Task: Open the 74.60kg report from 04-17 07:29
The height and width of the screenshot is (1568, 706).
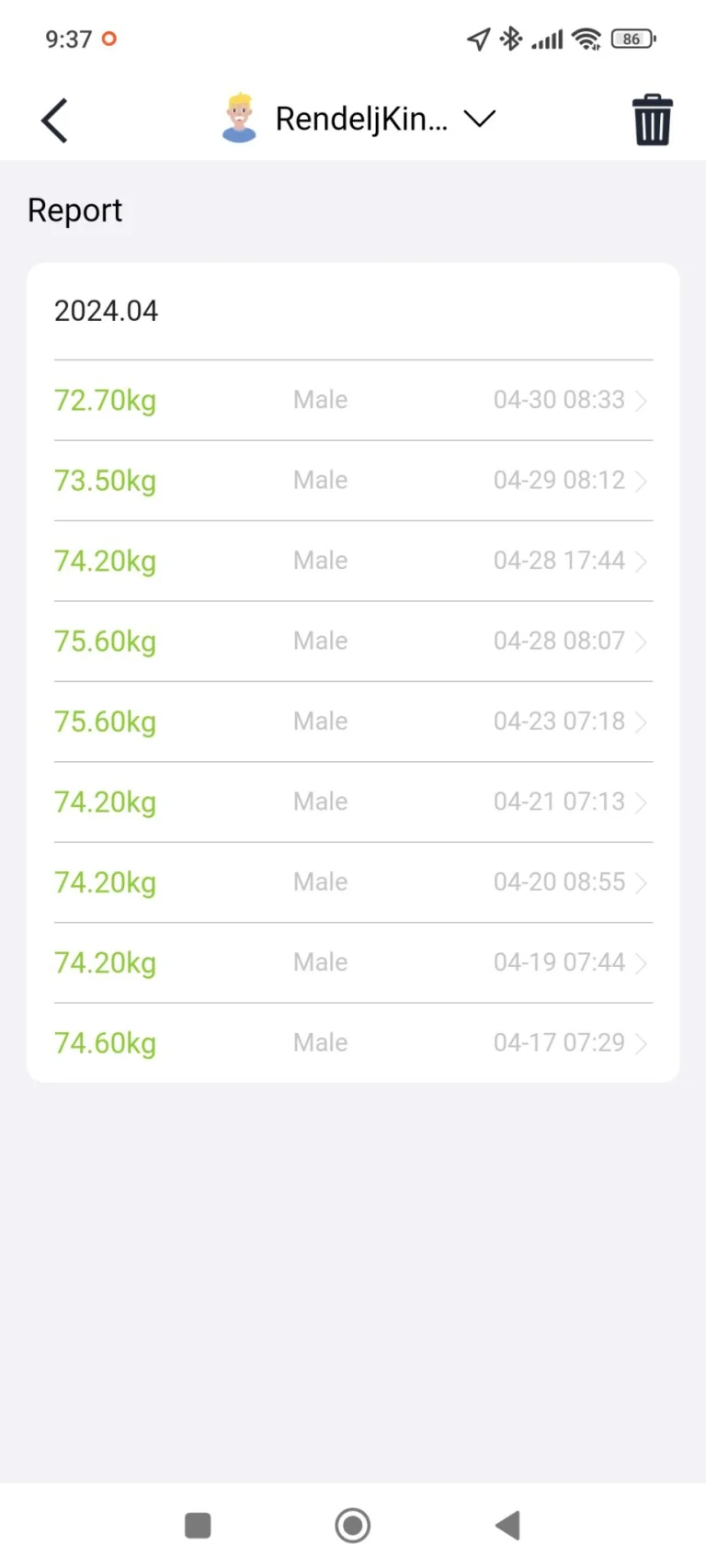Action: click(x=353, y=1043)
